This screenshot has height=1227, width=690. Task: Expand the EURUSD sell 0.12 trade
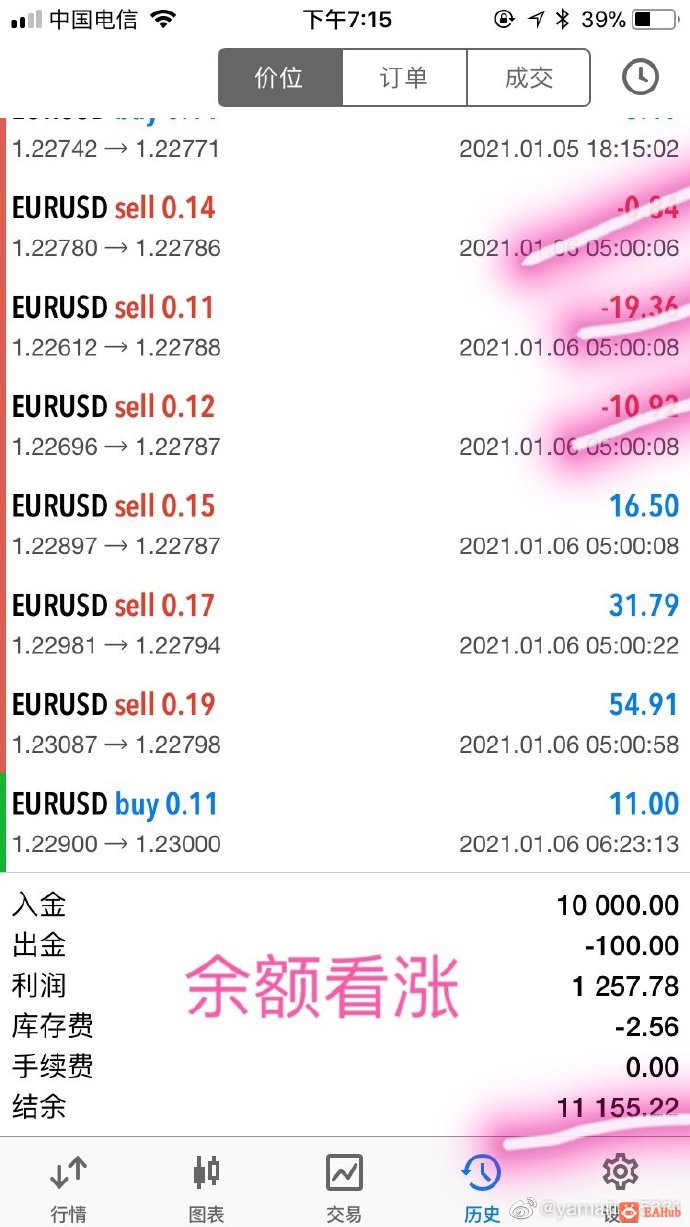click(345, 425)
